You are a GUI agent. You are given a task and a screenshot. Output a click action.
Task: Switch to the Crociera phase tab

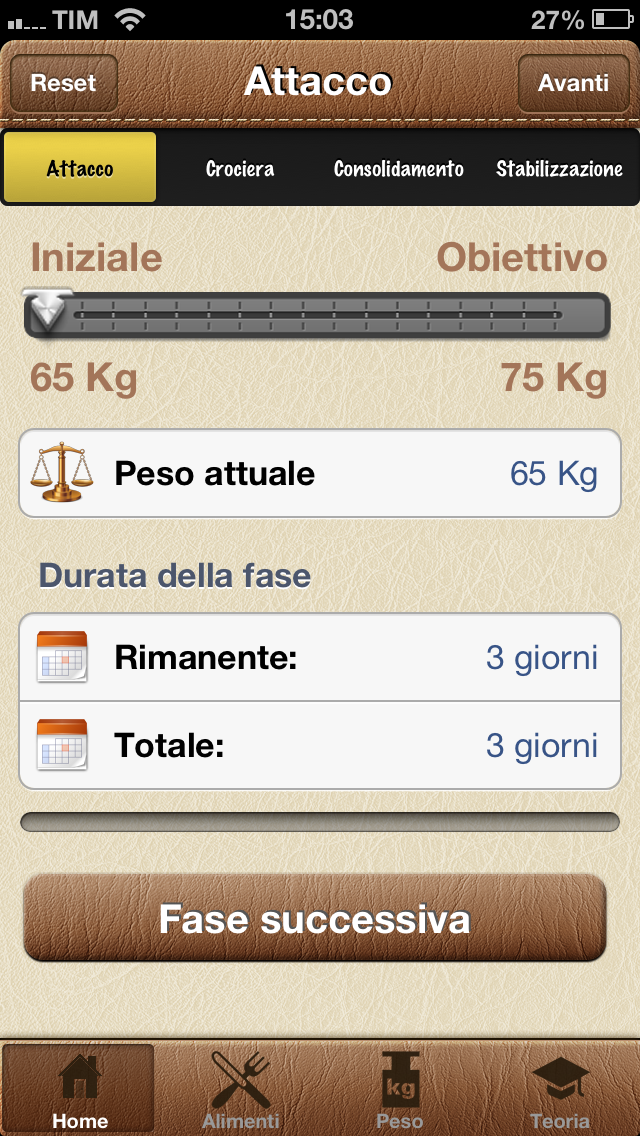click(240, 168)
